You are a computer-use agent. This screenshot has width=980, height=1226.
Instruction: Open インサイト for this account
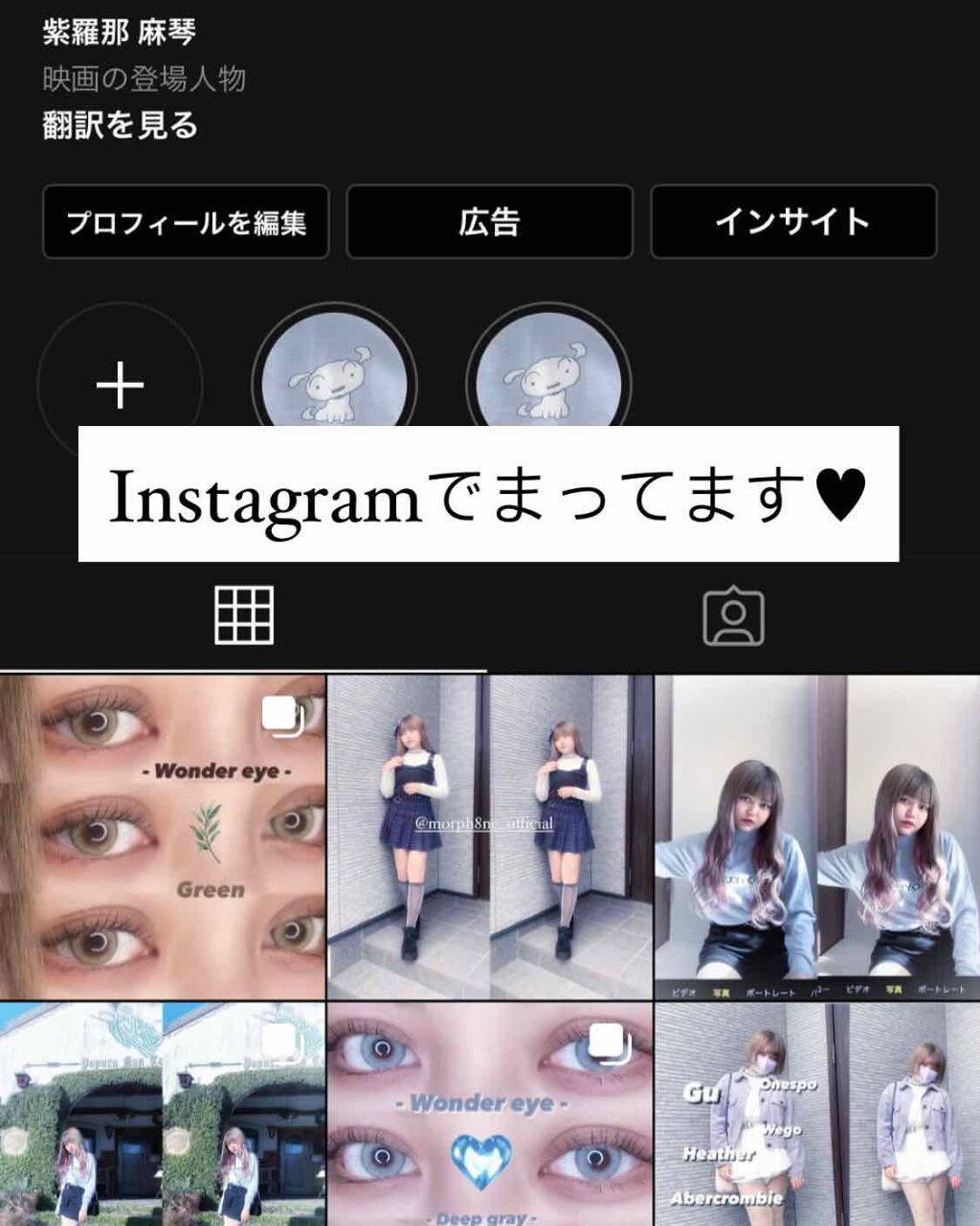(793, 222)
